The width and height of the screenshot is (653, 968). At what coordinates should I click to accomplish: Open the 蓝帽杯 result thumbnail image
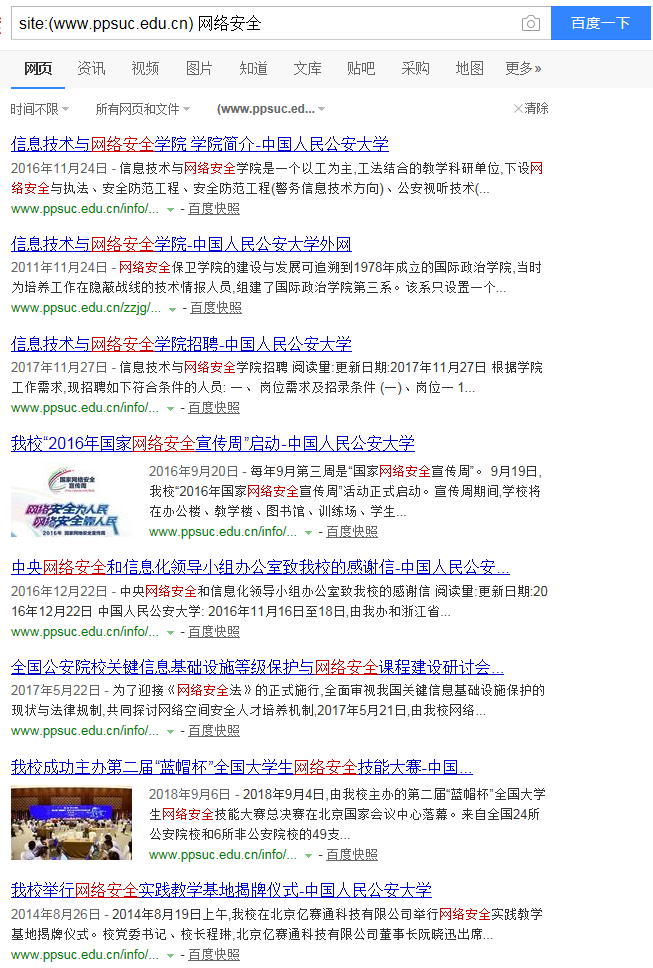(x=71, y=823)
